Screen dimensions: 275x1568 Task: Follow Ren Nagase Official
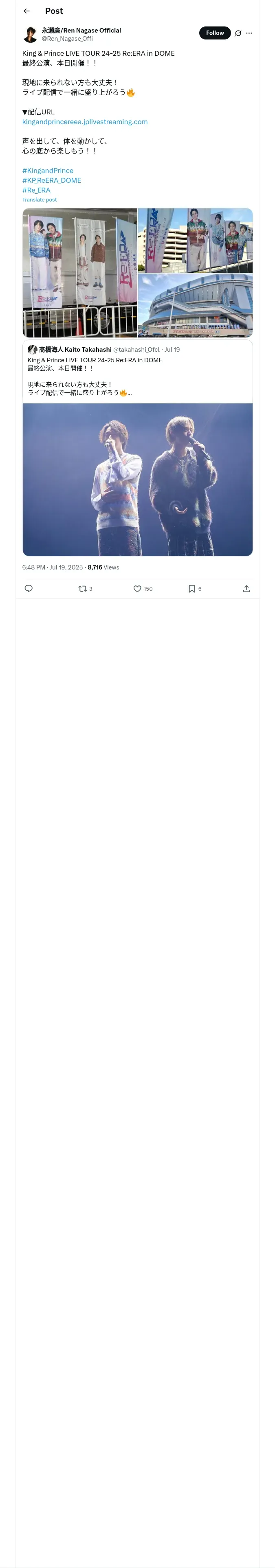coord(215,33)
